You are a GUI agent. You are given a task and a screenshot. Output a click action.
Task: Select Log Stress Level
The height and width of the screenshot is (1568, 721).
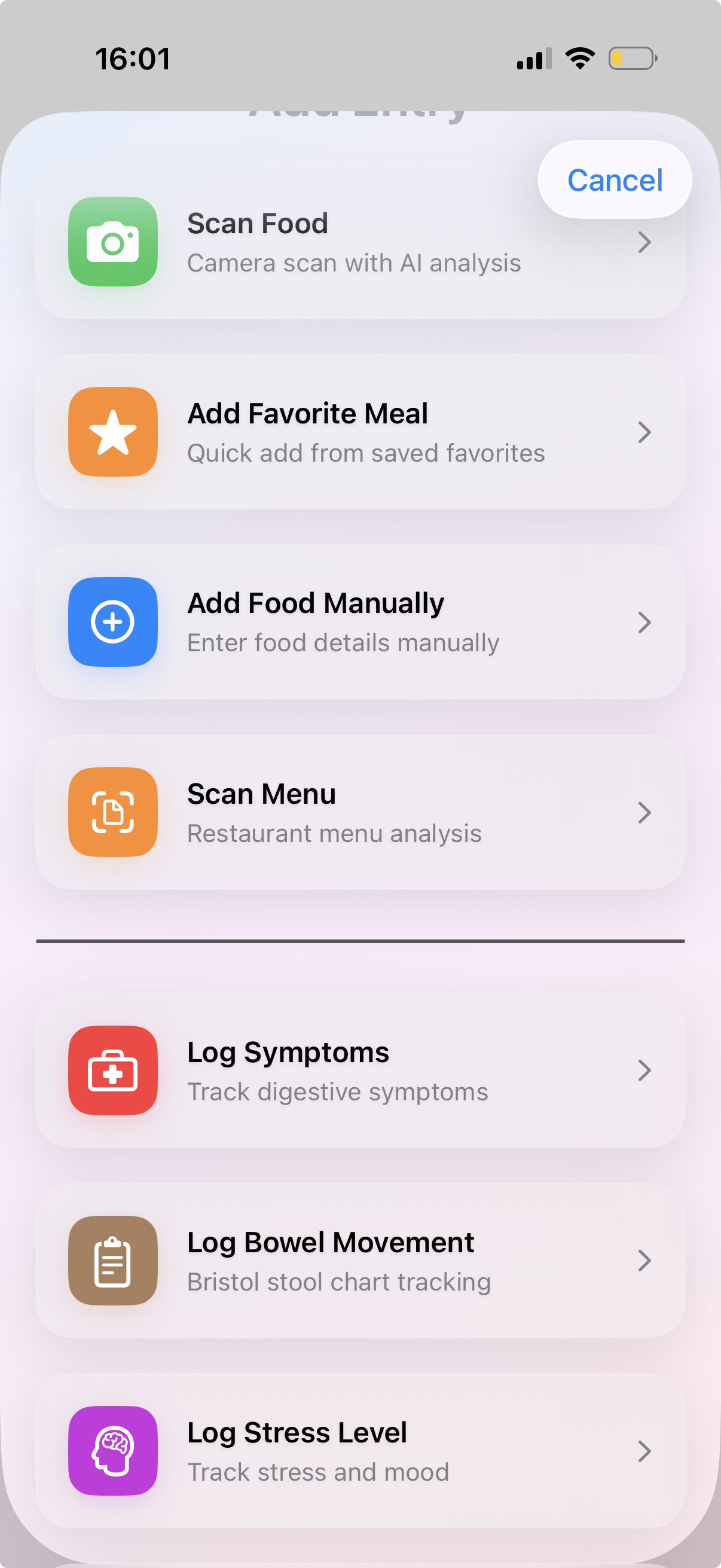click(x=360, y=1451)
